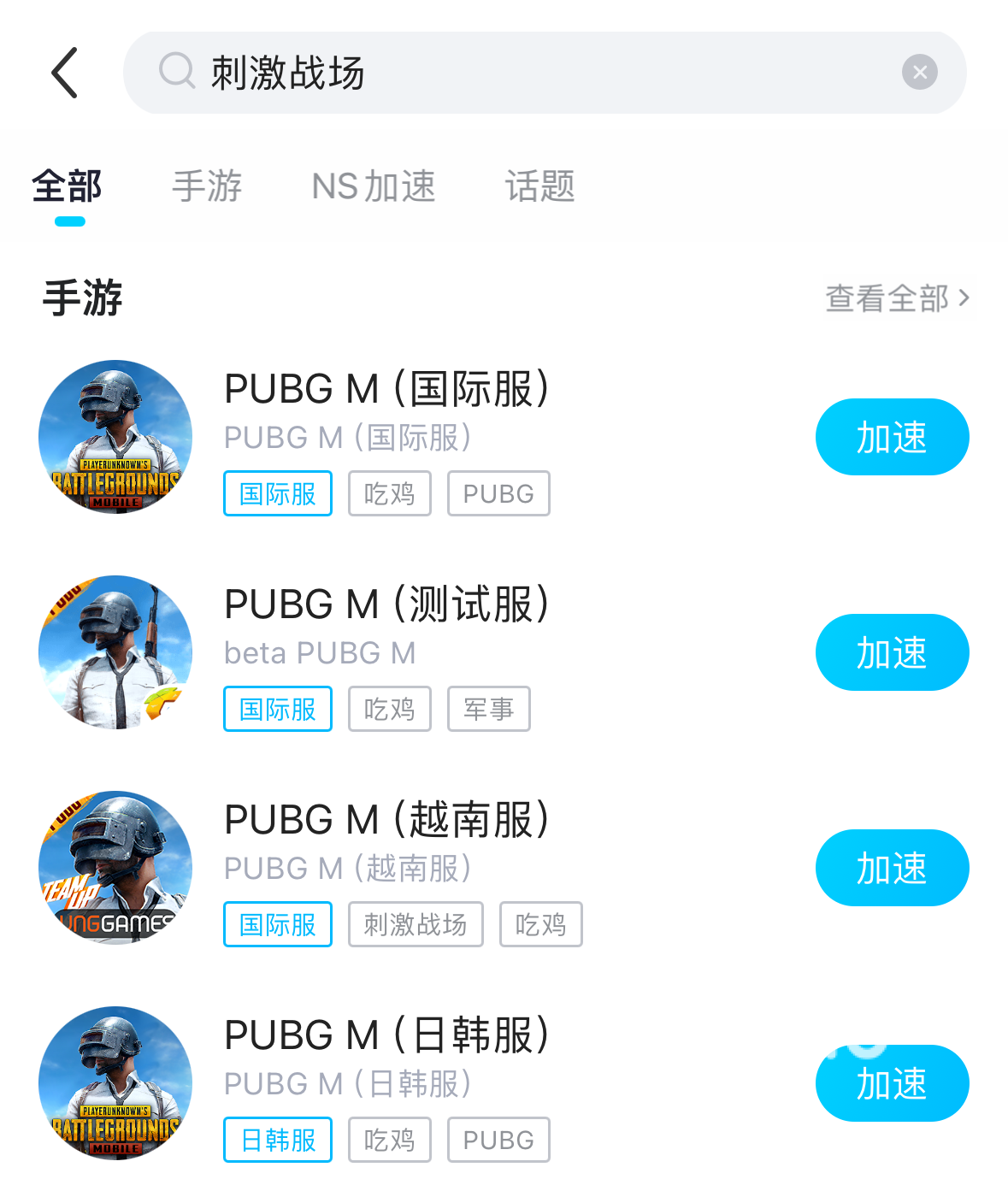This screenshot has width=1008, height=1179.
Task: Tap the 日韩服 tag chip
Action: pos(278,1140)
